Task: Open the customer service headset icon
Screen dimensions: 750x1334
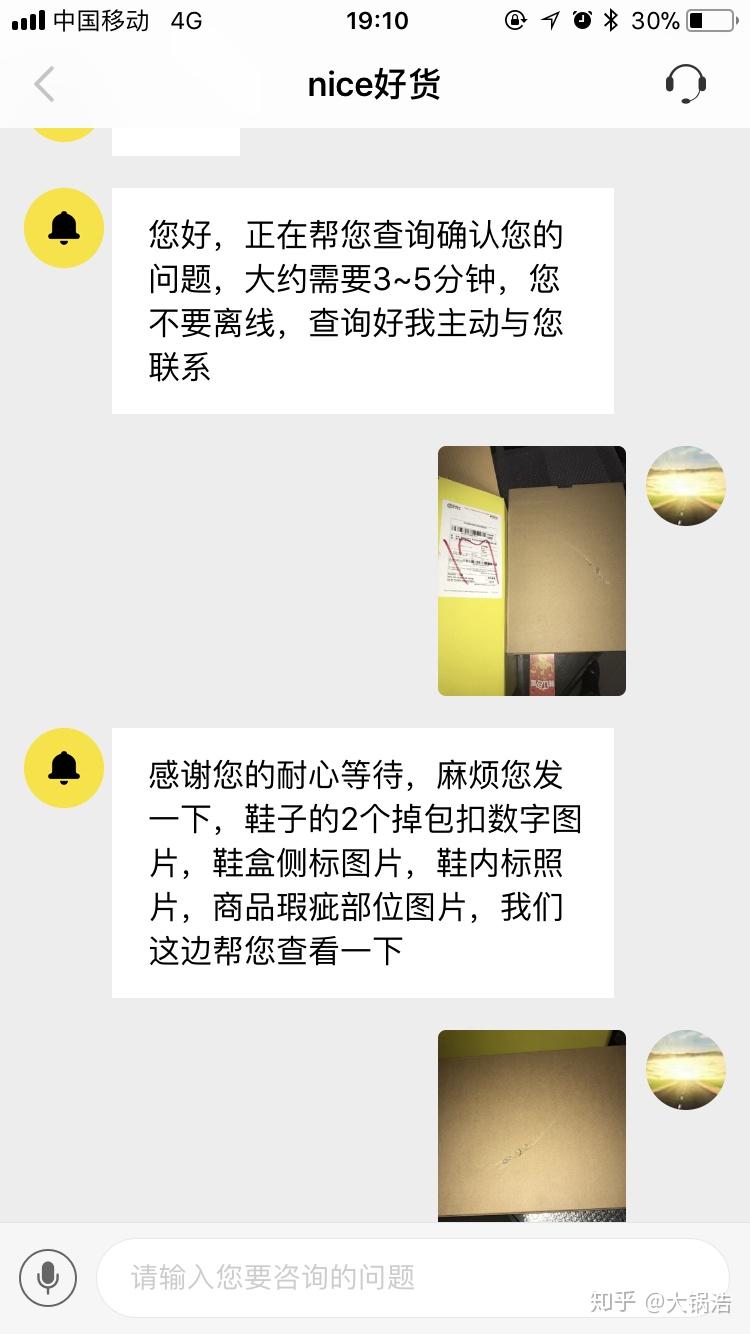Action: tap(686, 84)
